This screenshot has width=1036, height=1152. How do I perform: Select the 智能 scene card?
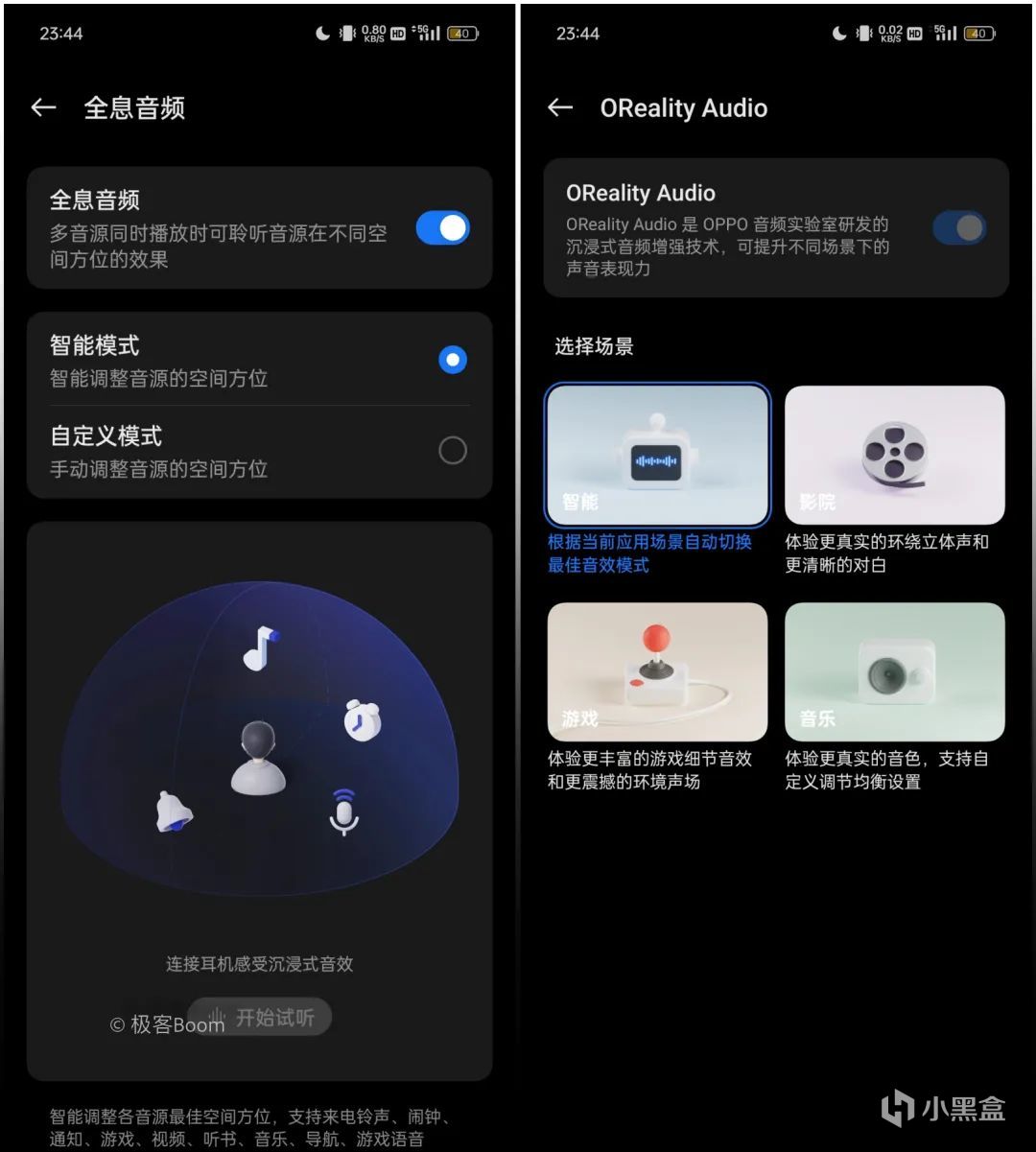point(657,456)
